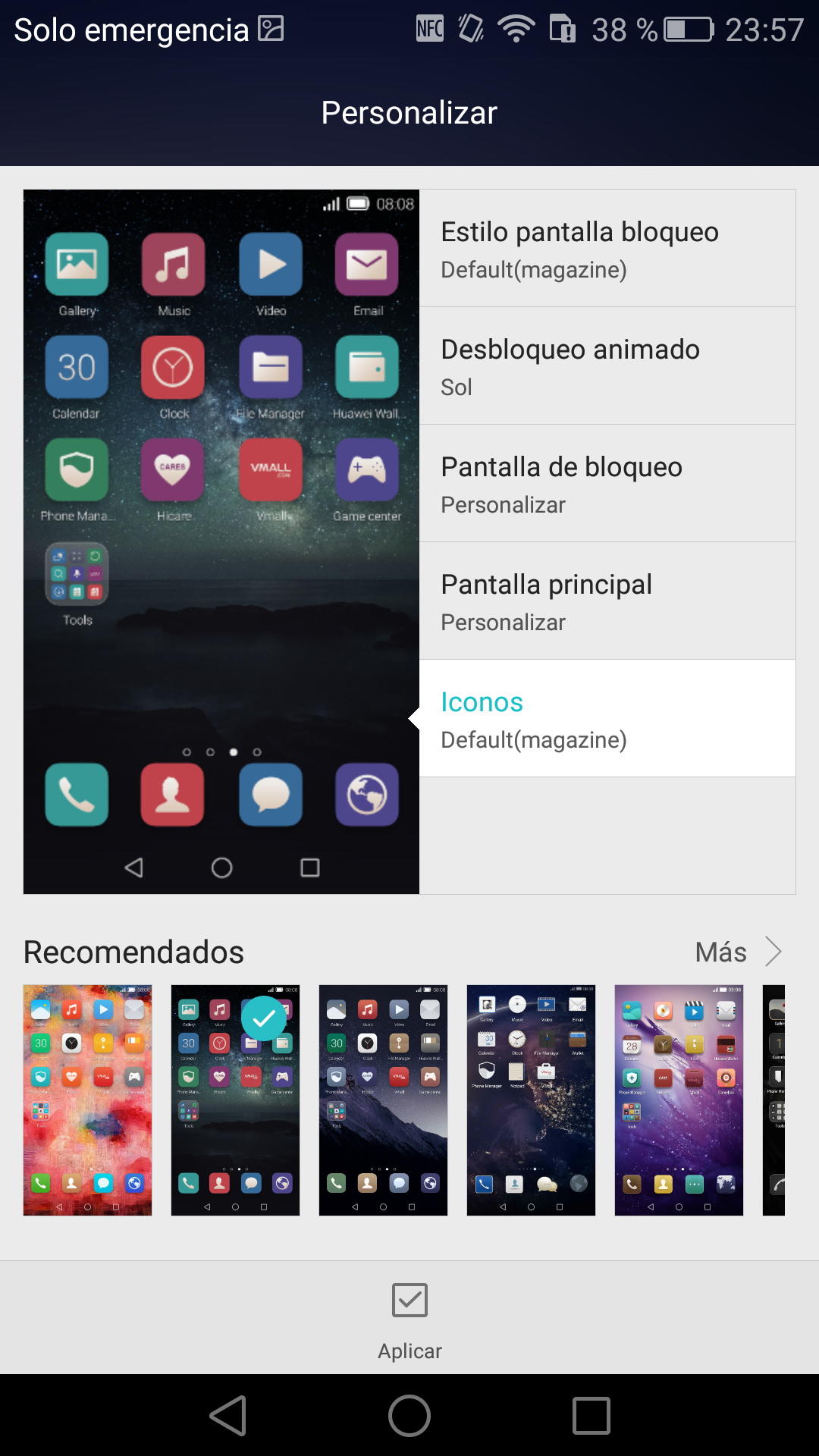Choose the snowy mountain theme thumbnail
This screenshot has height=1456, width=819.
(x=383, y=1100)
